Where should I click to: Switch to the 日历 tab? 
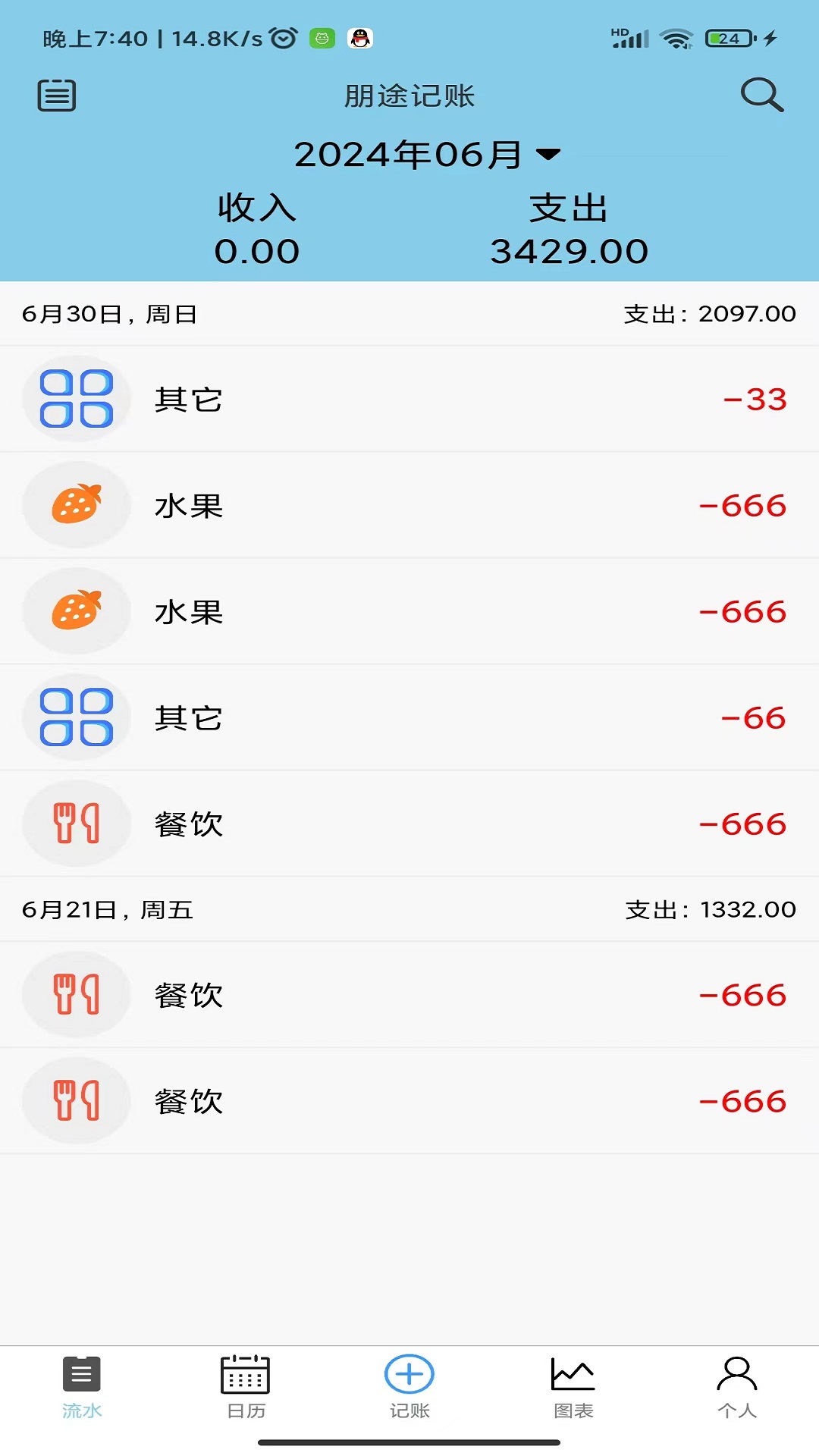click(x=246, y=1386)
